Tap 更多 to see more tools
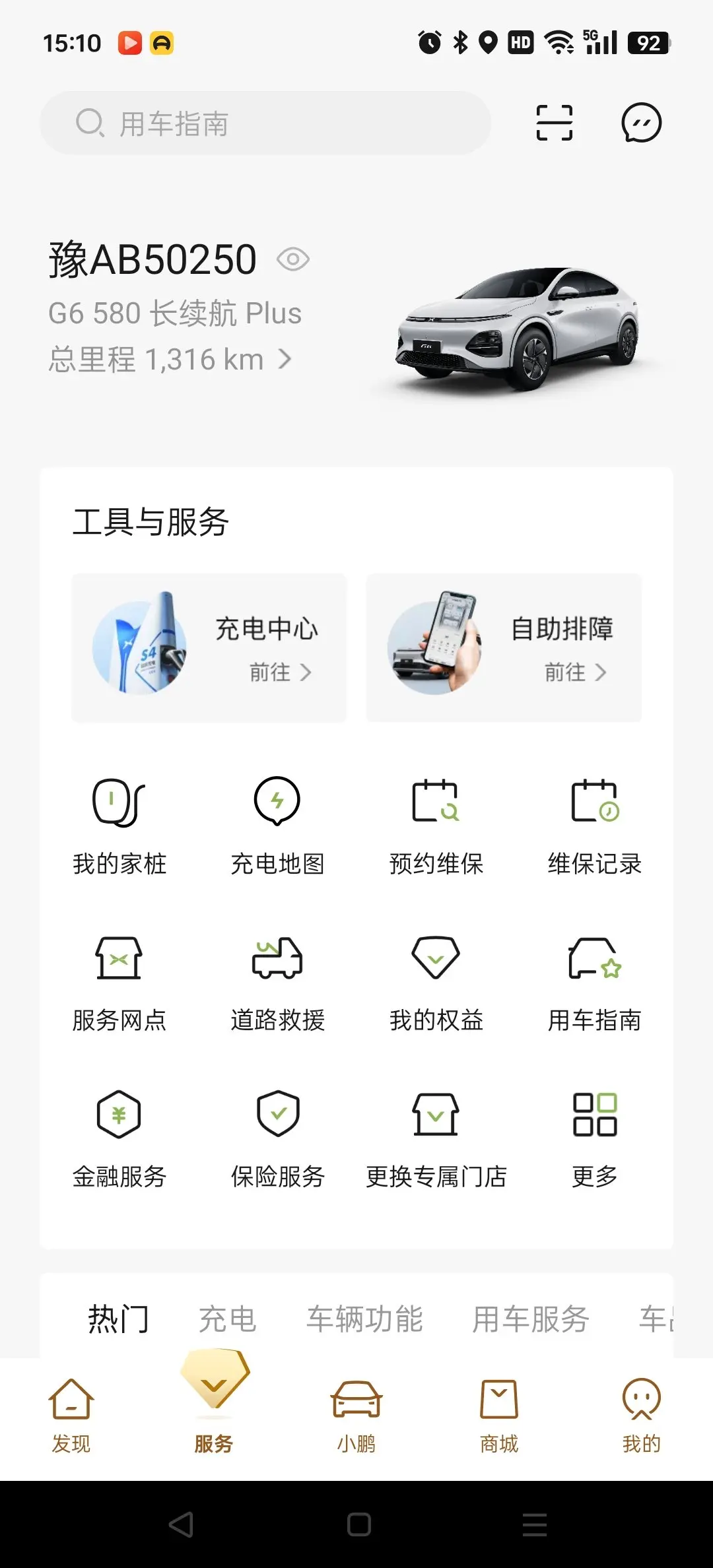 [594, 1138]
